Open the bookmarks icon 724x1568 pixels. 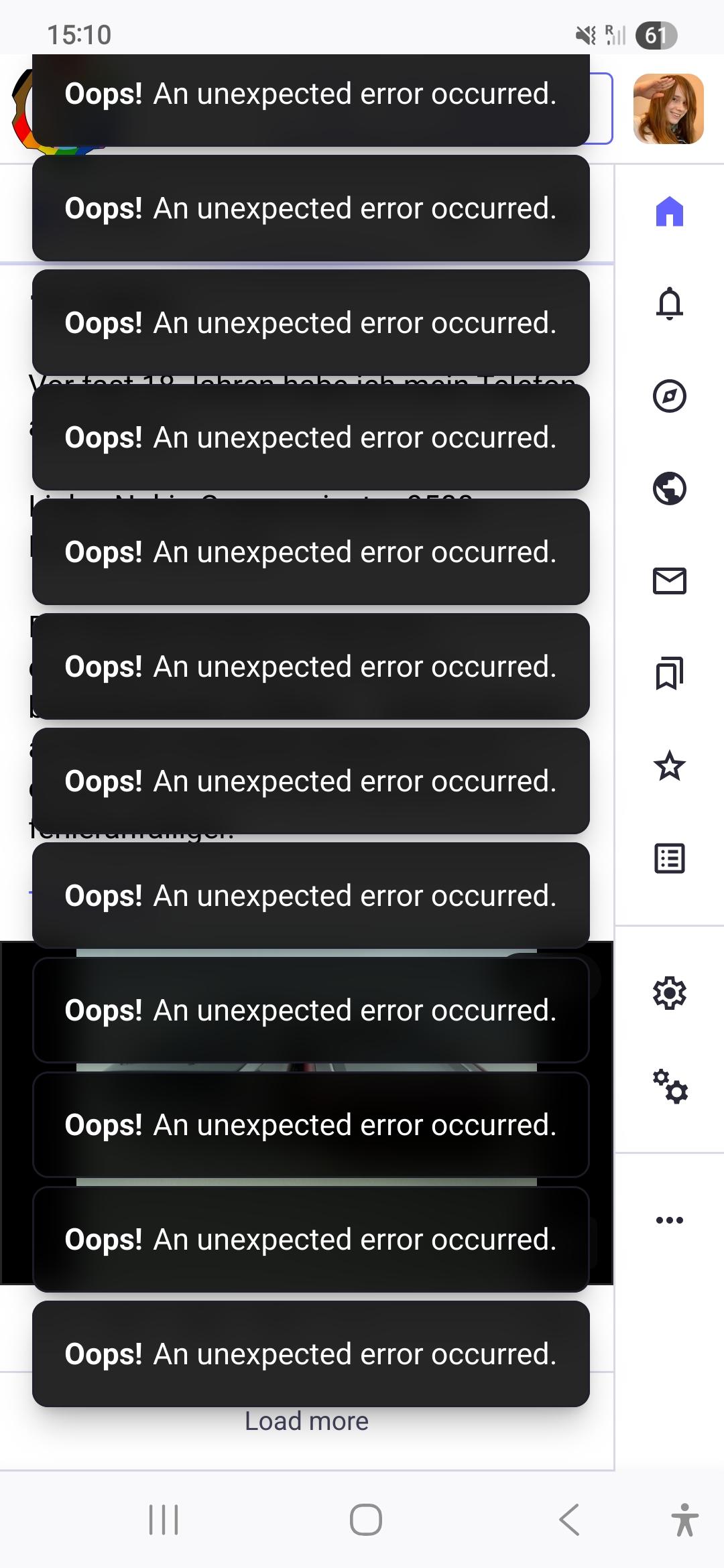click(x=669, y=673)
